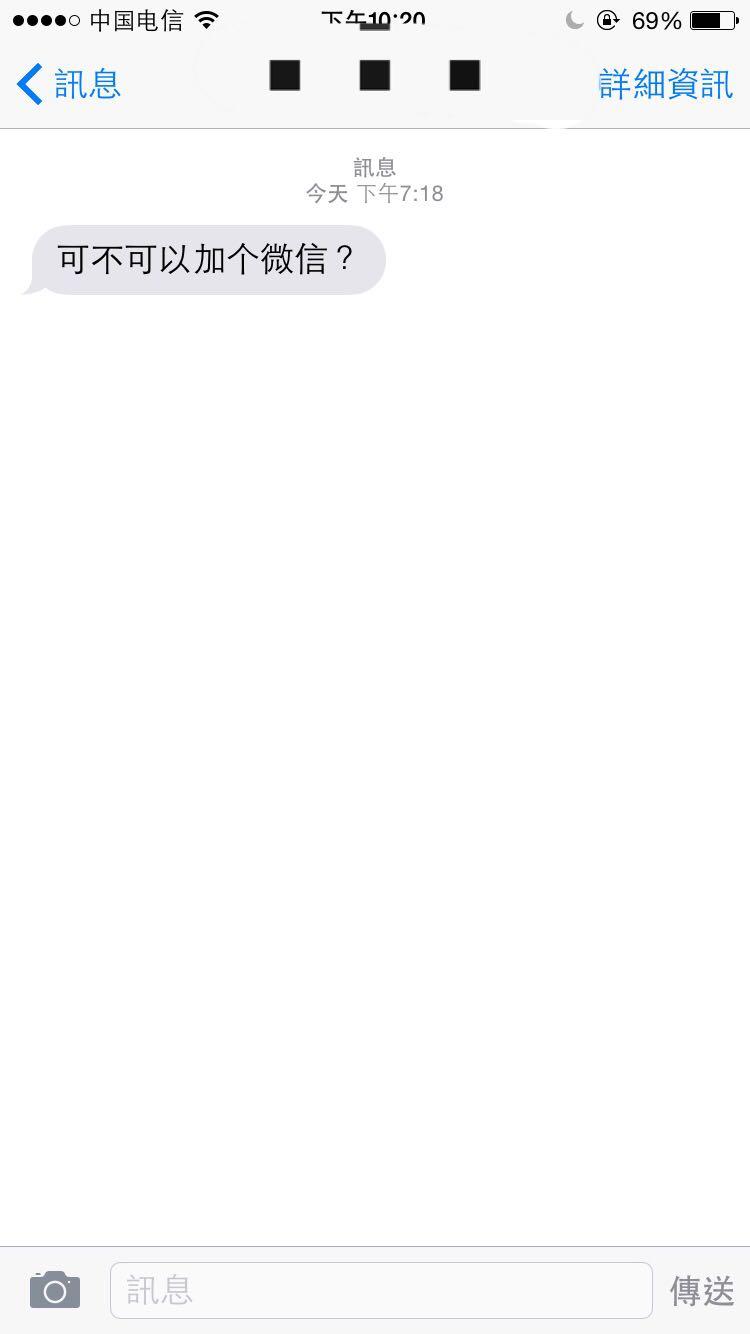Tap the third contact square in the header
Viewport: 750px width, 1334px height.
coord(462,75)
